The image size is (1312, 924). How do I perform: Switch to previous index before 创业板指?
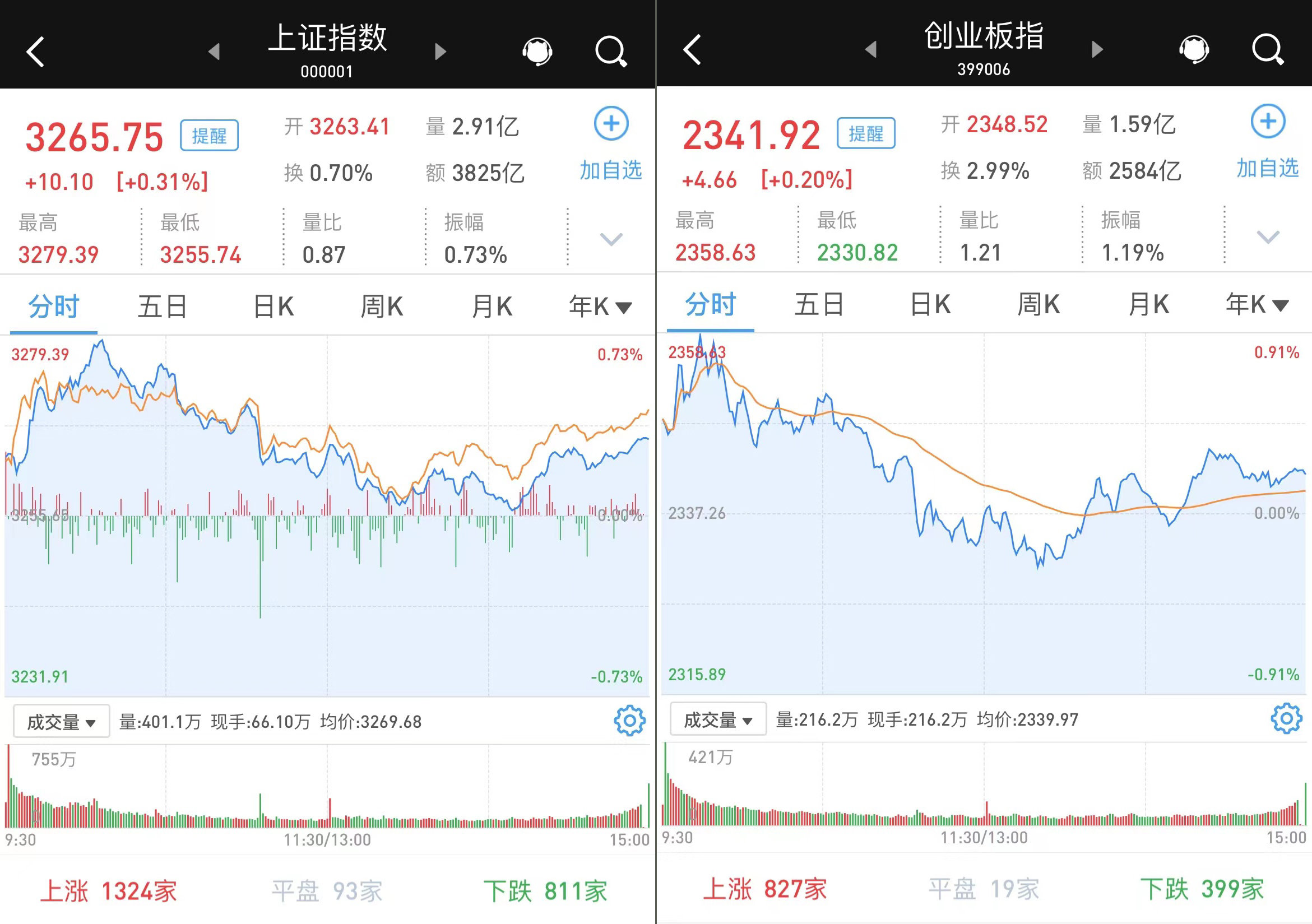click(870, 50)
